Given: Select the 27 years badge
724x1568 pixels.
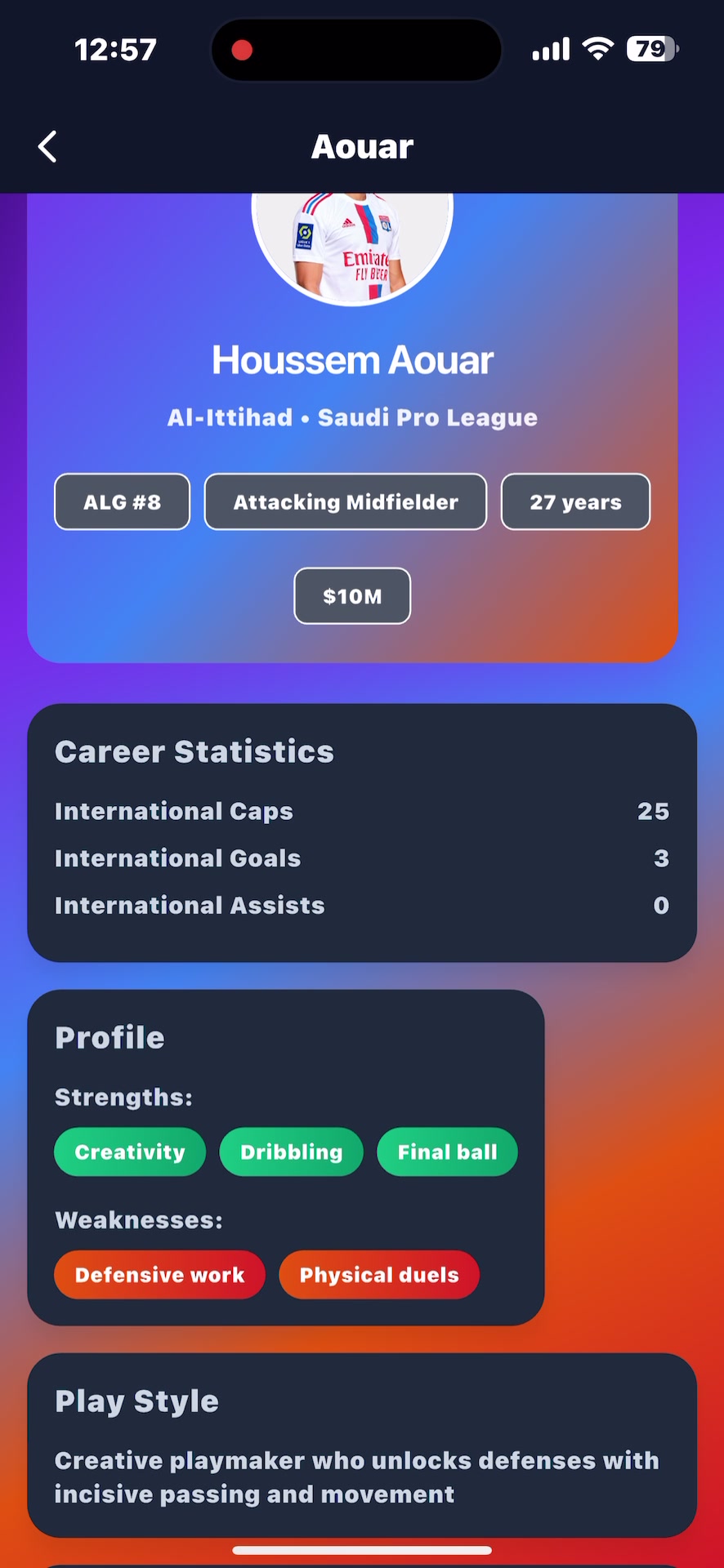Looking at the screenshot, I should point(575,501).
